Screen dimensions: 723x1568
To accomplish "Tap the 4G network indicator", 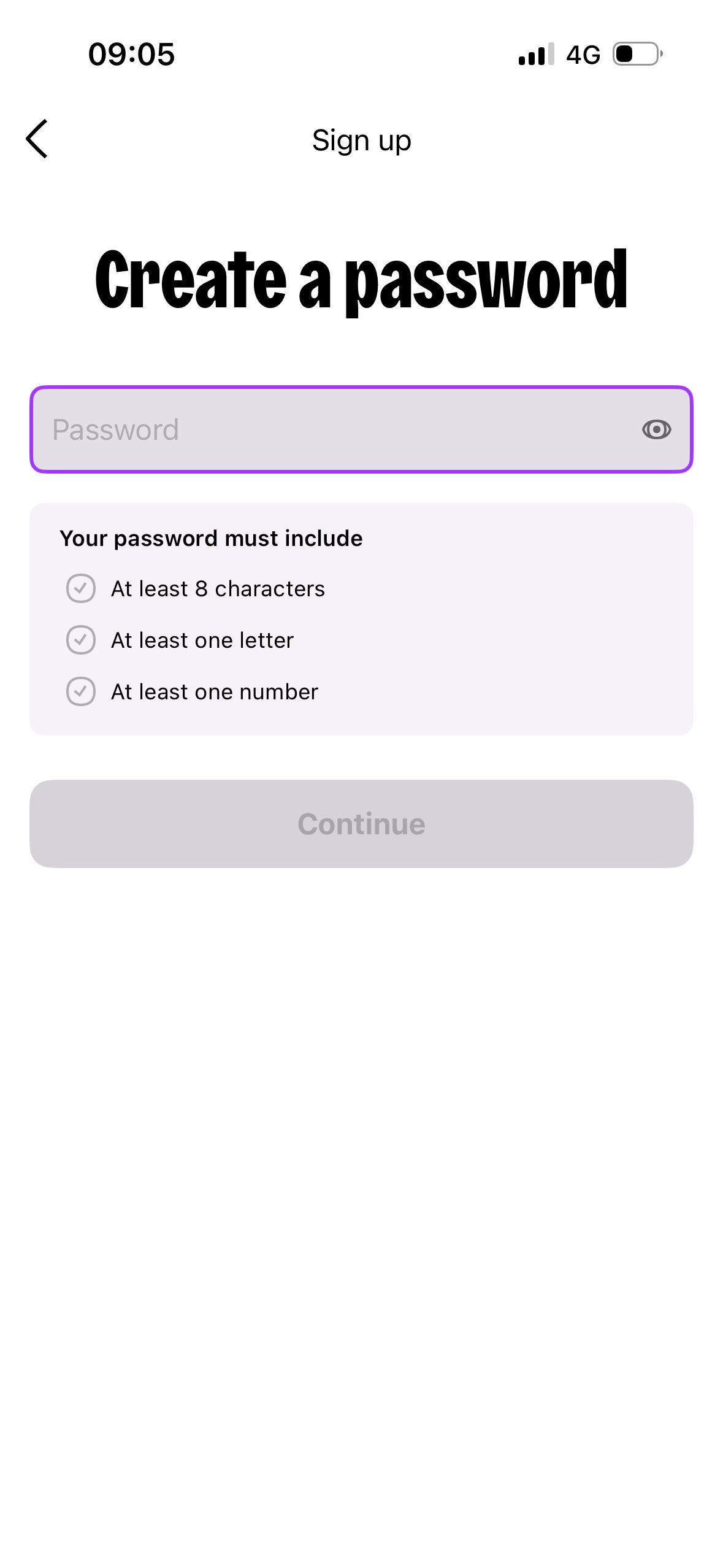I will (584, 55).
